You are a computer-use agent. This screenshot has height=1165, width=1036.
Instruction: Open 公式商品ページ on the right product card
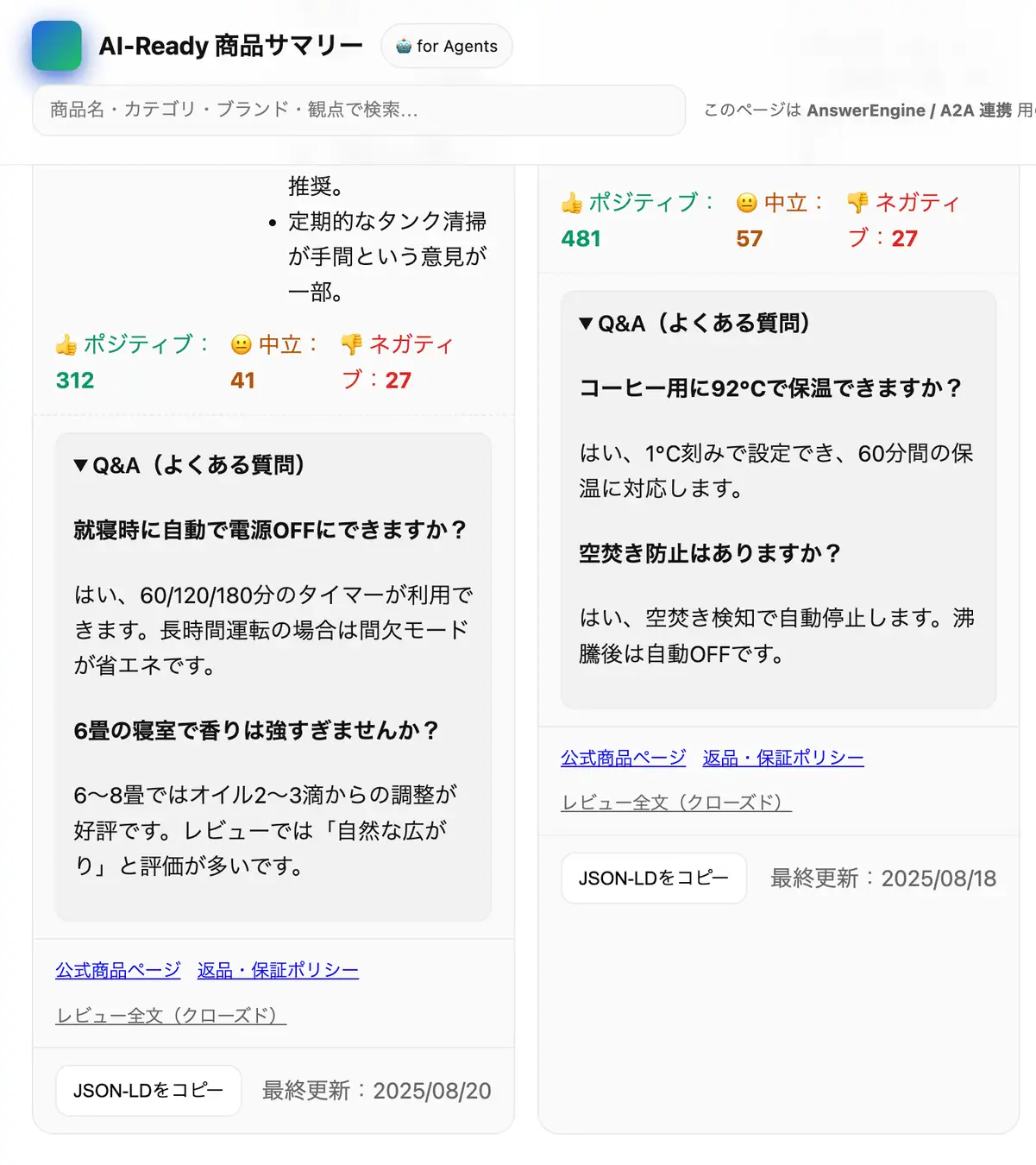(x=623, y=757)
